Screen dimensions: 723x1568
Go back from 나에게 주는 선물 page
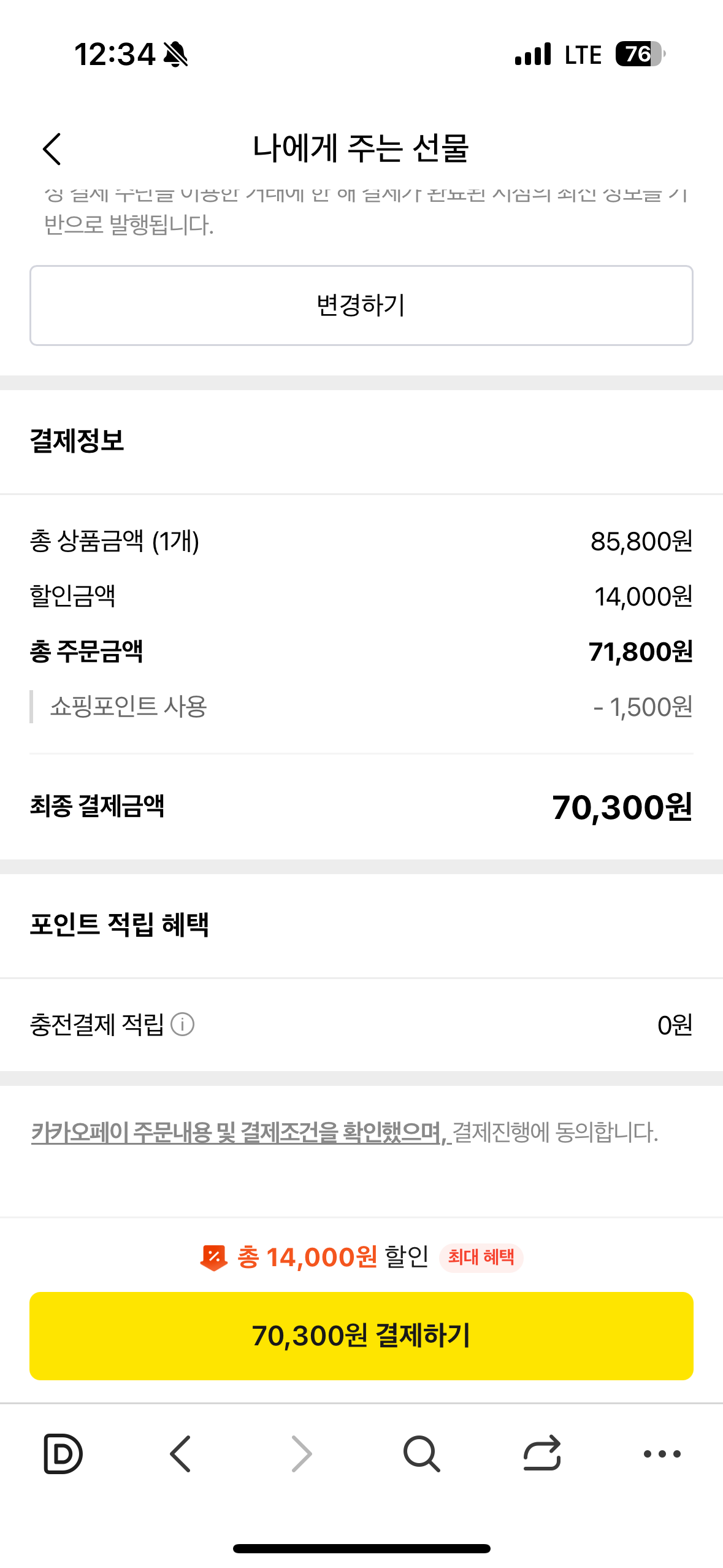pyautogui.click(x=52, y=149)
